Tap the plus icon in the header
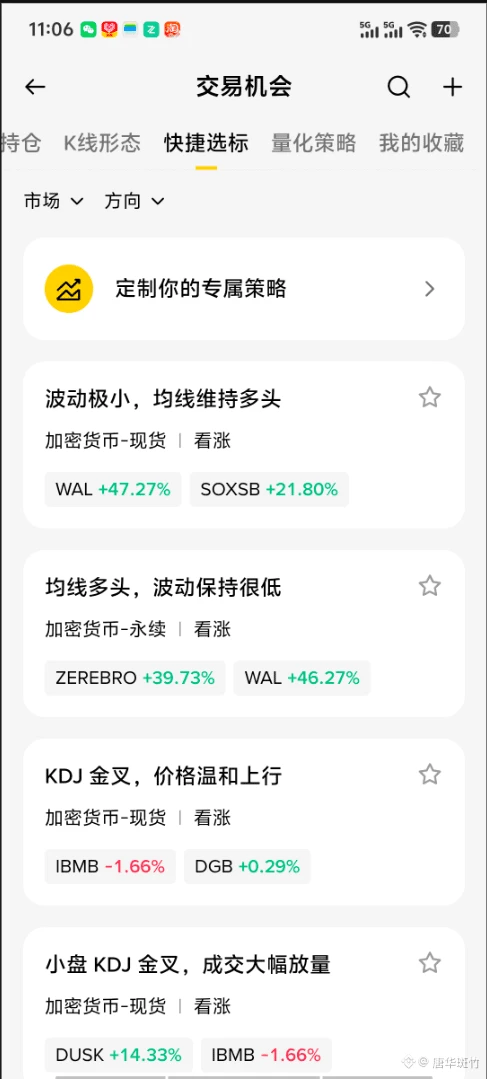Screen dimensions: 487x1079 (453, 87)
